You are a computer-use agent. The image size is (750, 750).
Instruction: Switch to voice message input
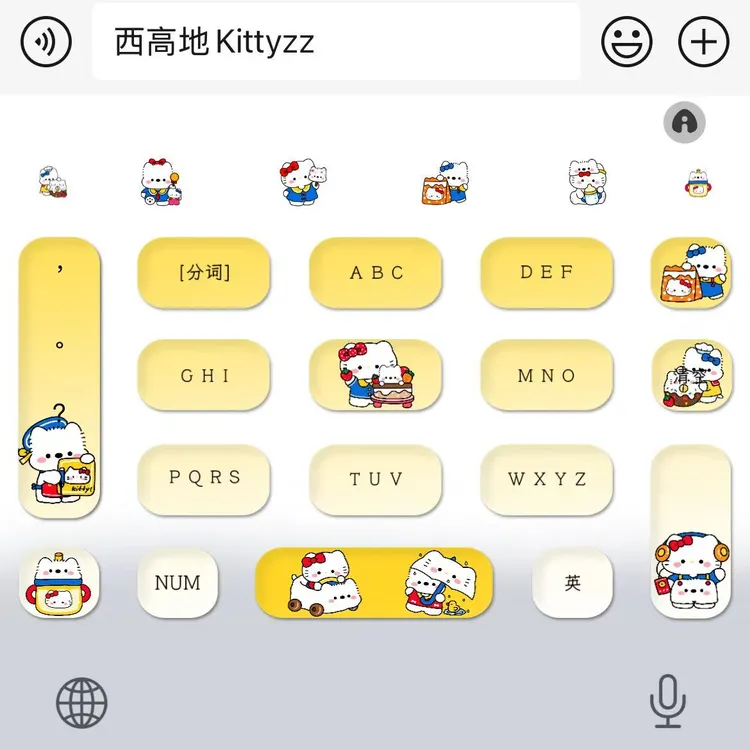pos(46,42)
